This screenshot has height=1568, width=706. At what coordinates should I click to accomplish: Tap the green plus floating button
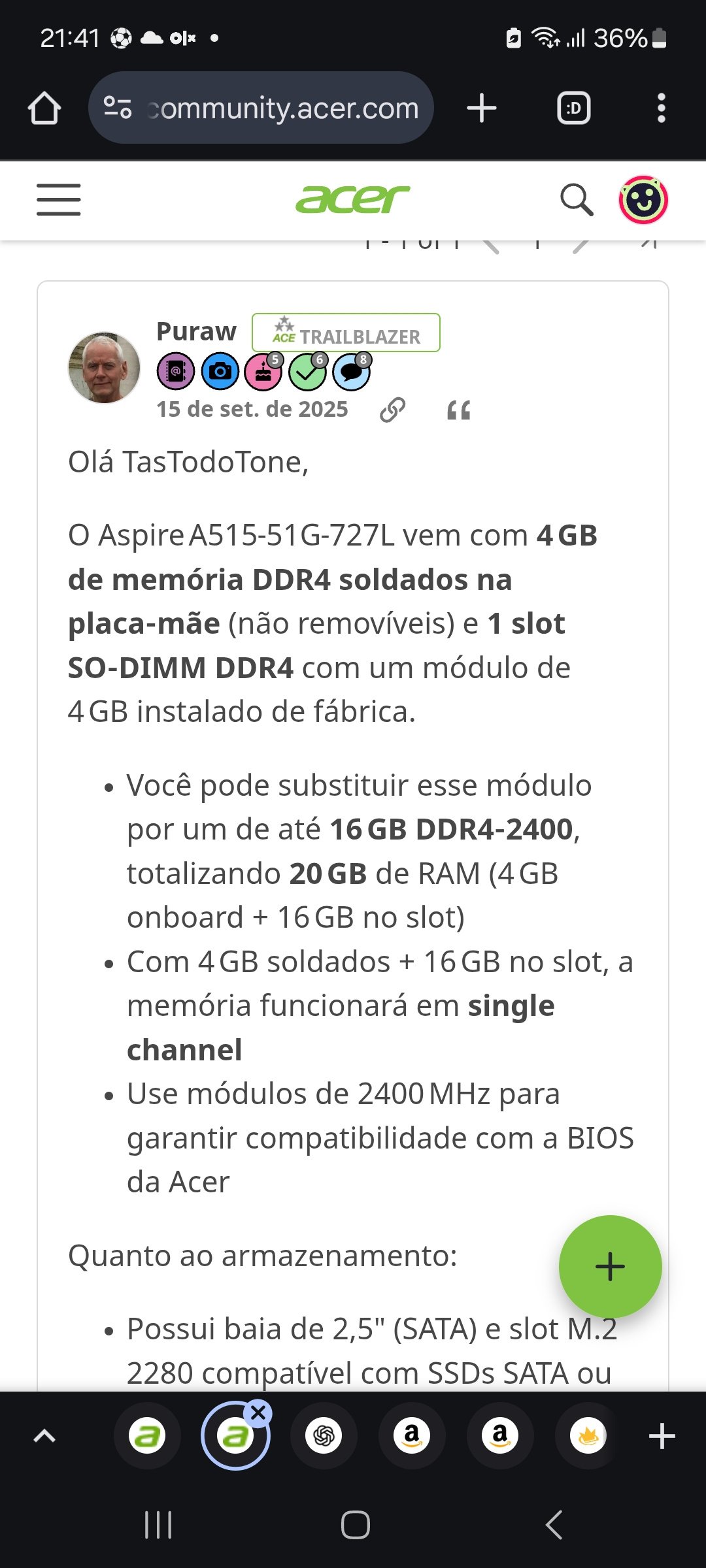pos(611,1267)
